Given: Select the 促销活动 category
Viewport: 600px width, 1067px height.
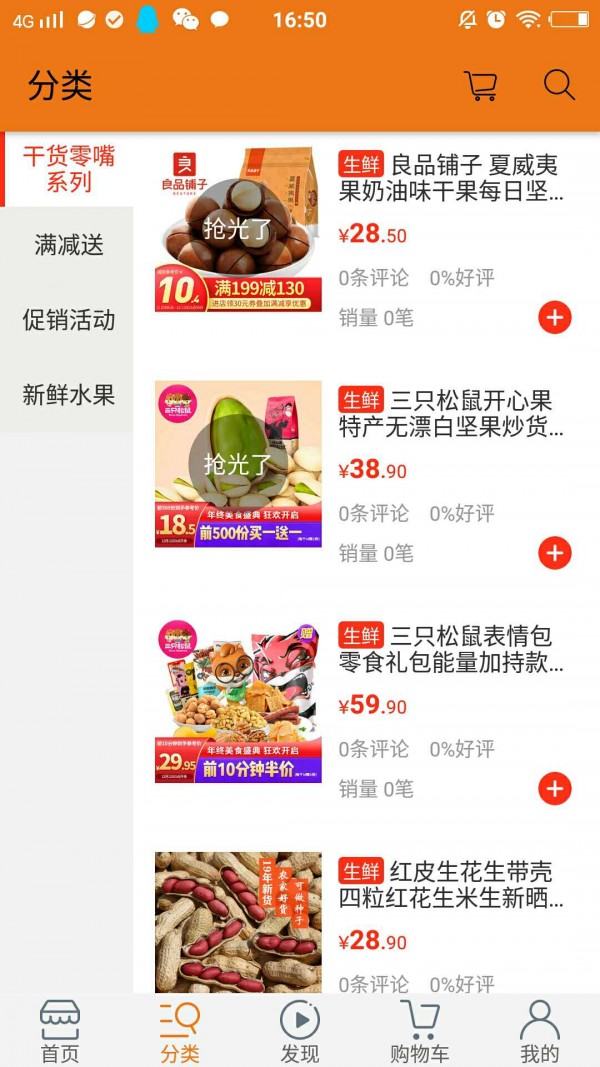Looking at the screenshot, I should click(x=68, y=320).
